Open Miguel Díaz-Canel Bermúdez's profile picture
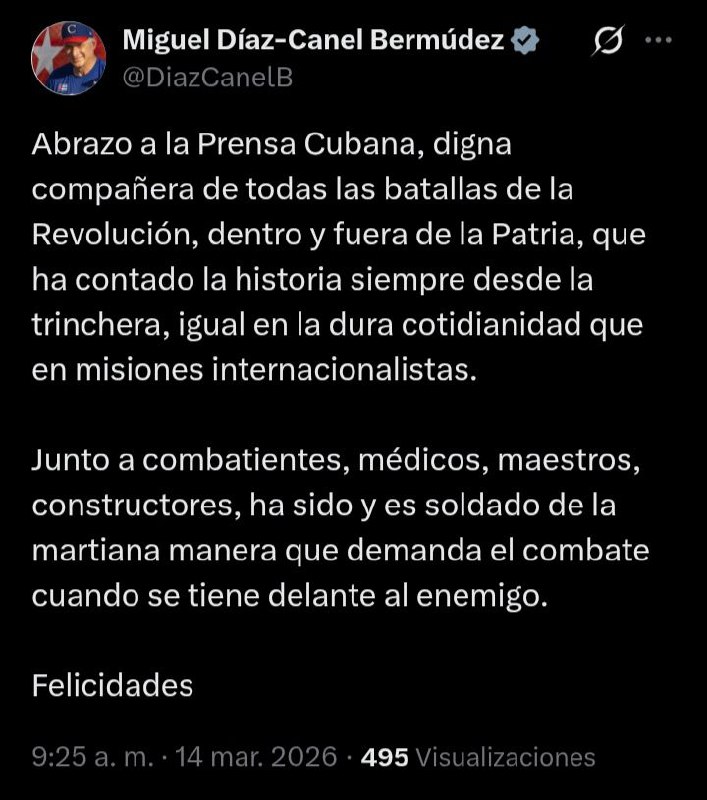The width and height of the screenshot is (707, 800). [x=69, y=58]
